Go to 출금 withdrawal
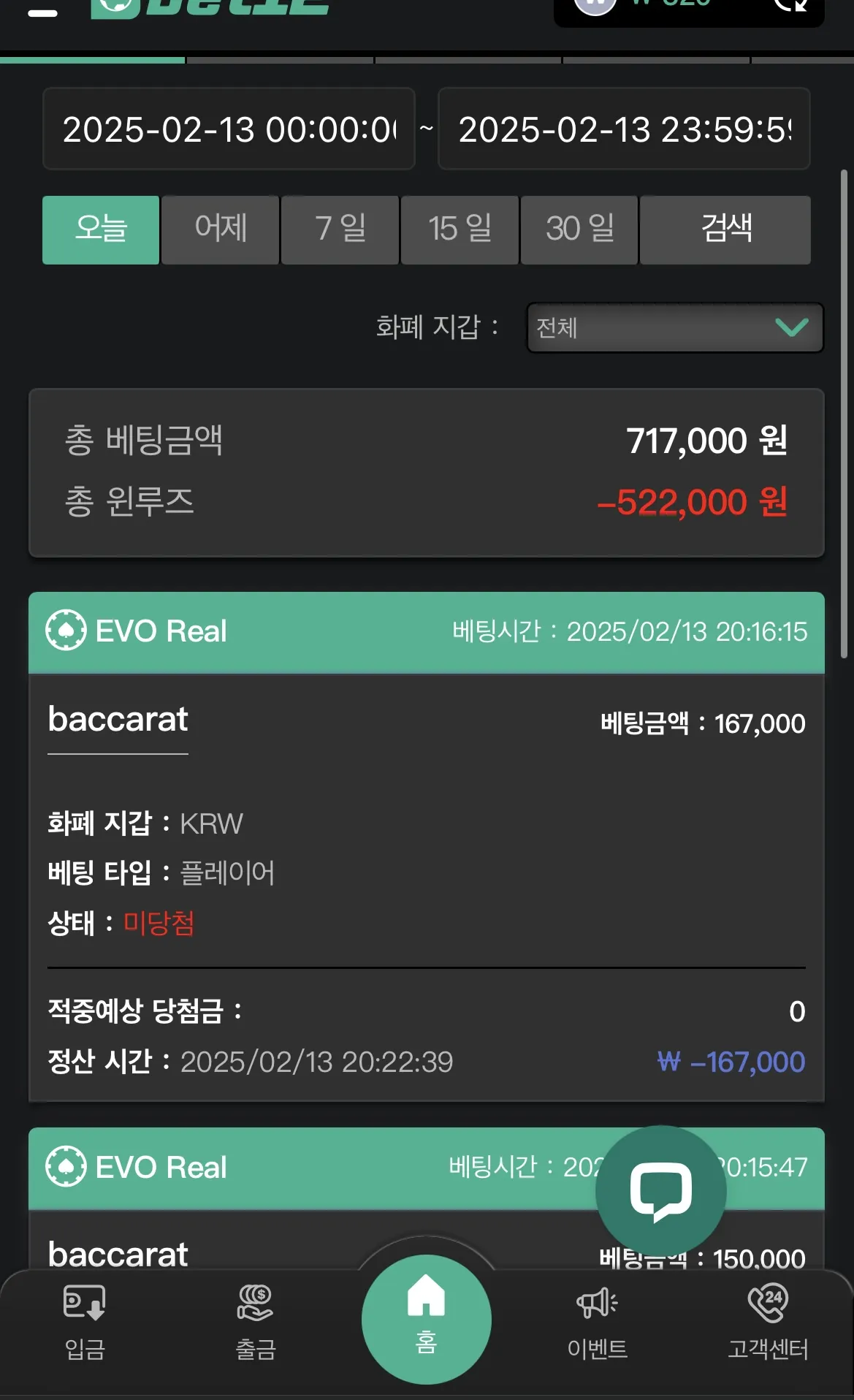The height and width of the screenshot is (1400, 854). [256, 1323]
